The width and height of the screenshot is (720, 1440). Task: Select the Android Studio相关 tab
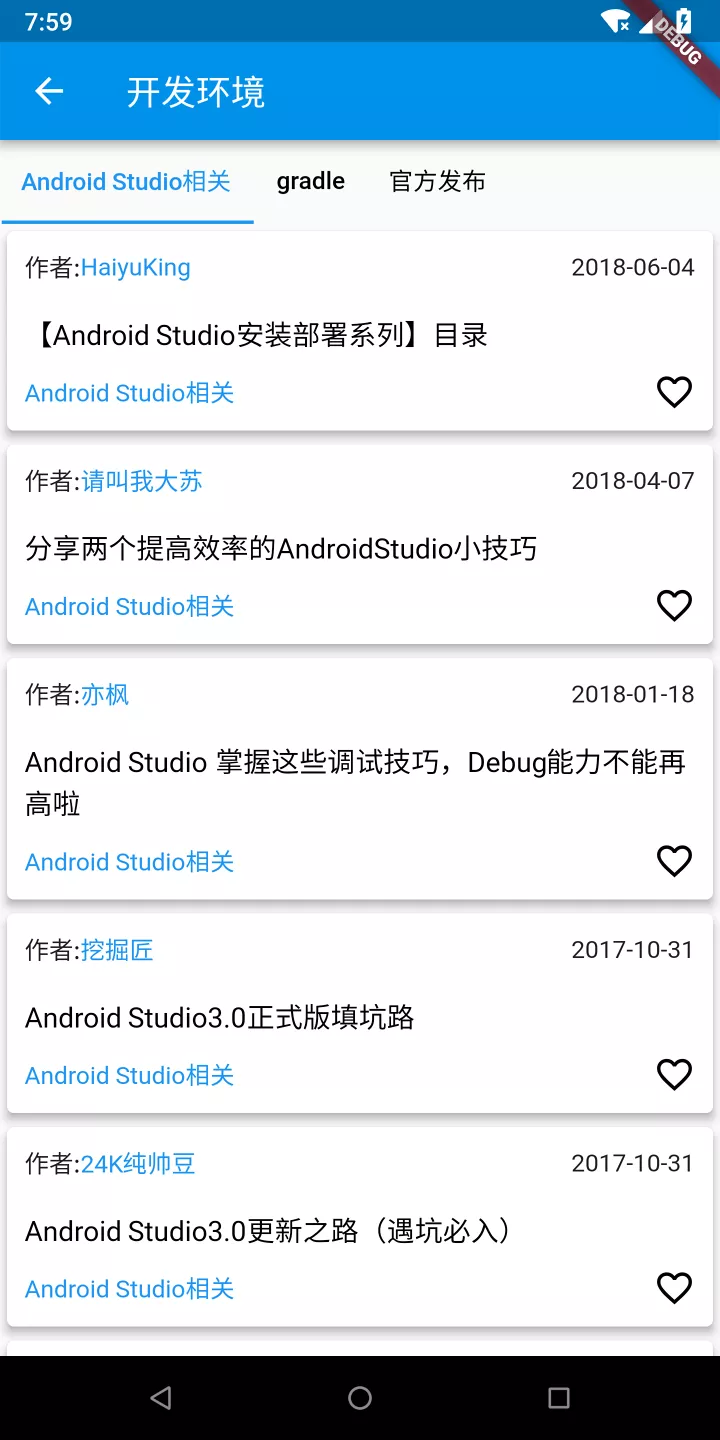[126, 181]
